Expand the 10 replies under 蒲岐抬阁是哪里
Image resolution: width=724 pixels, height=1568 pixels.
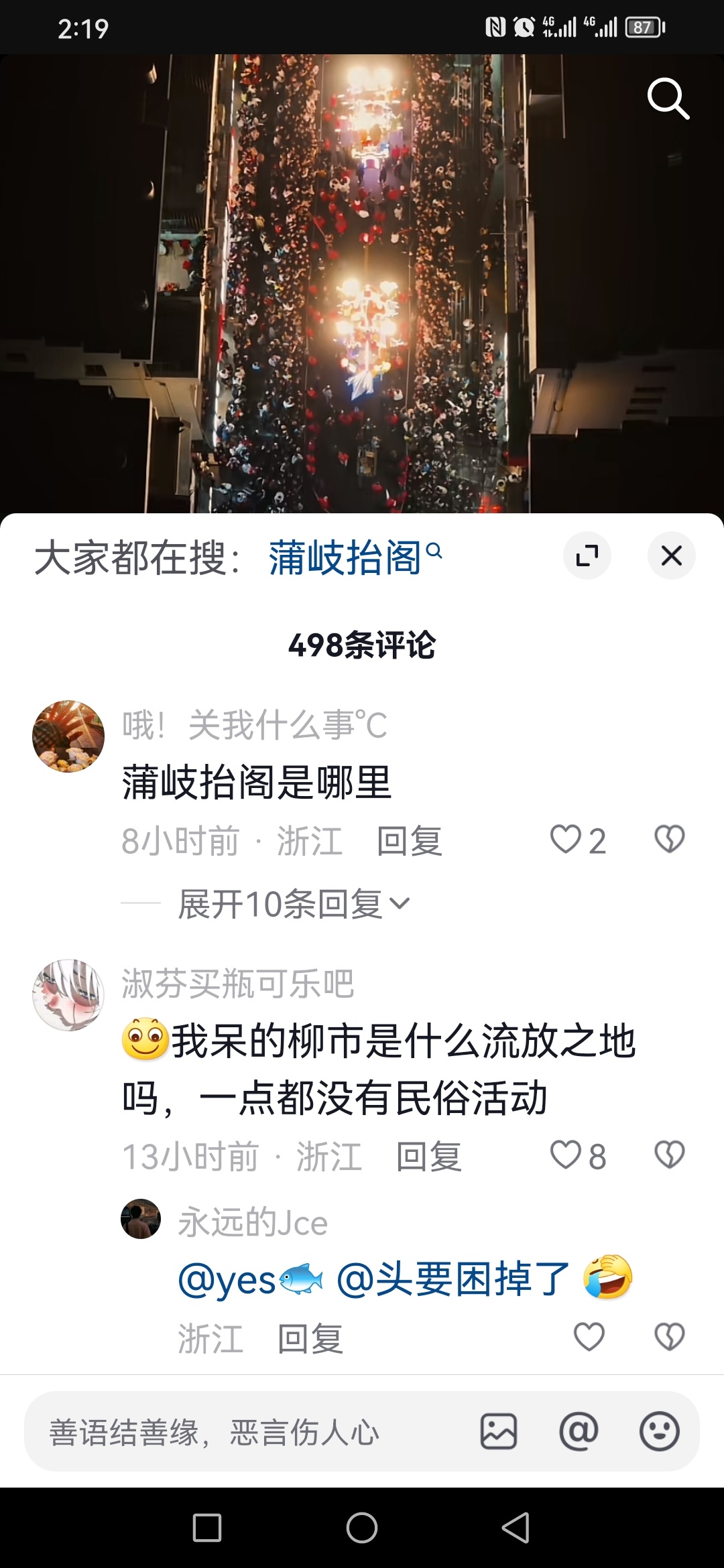click(294, 905)
